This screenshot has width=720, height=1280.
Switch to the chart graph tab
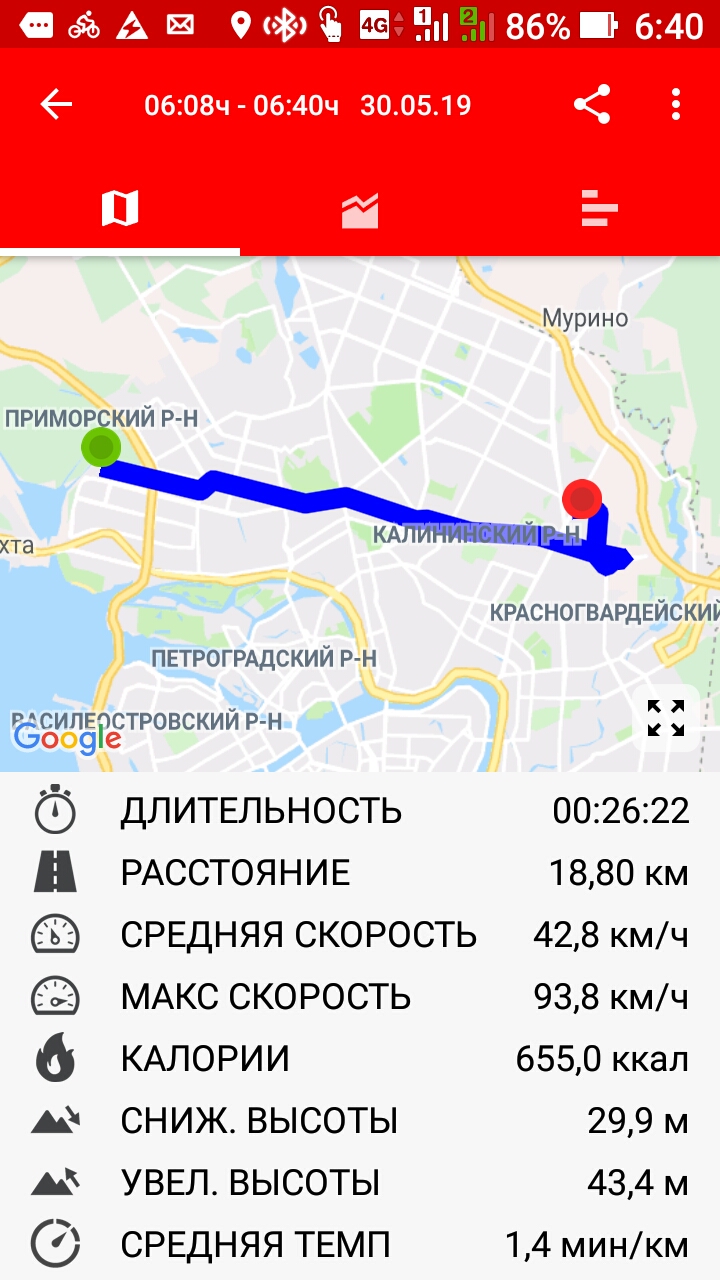[x=360, y=210]
